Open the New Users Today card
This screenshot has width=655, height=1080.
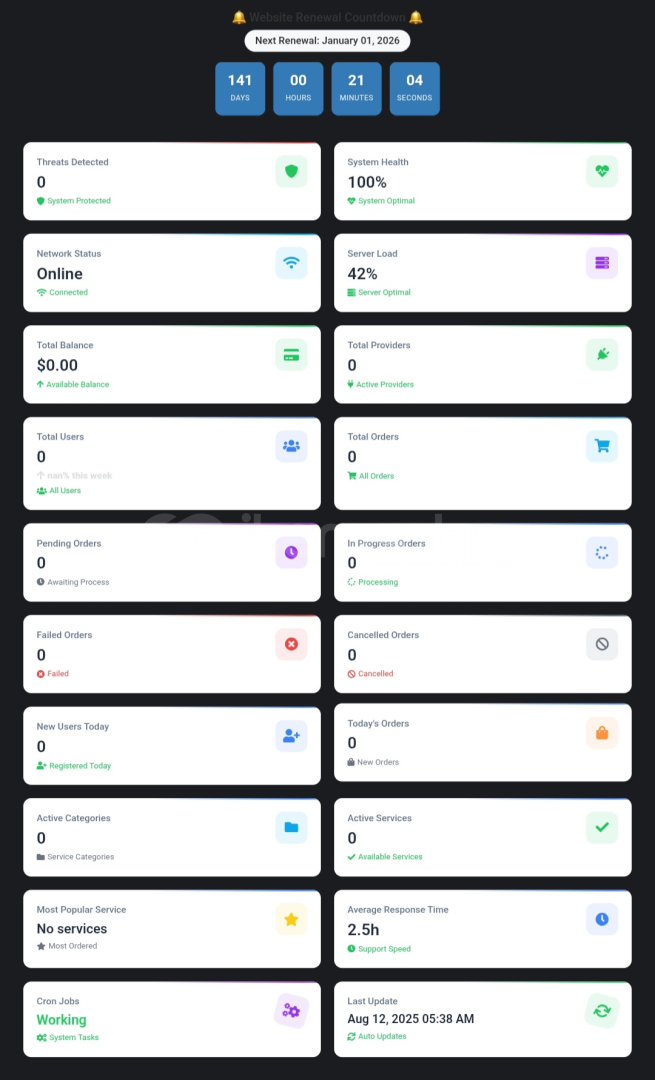pos(171,745)
